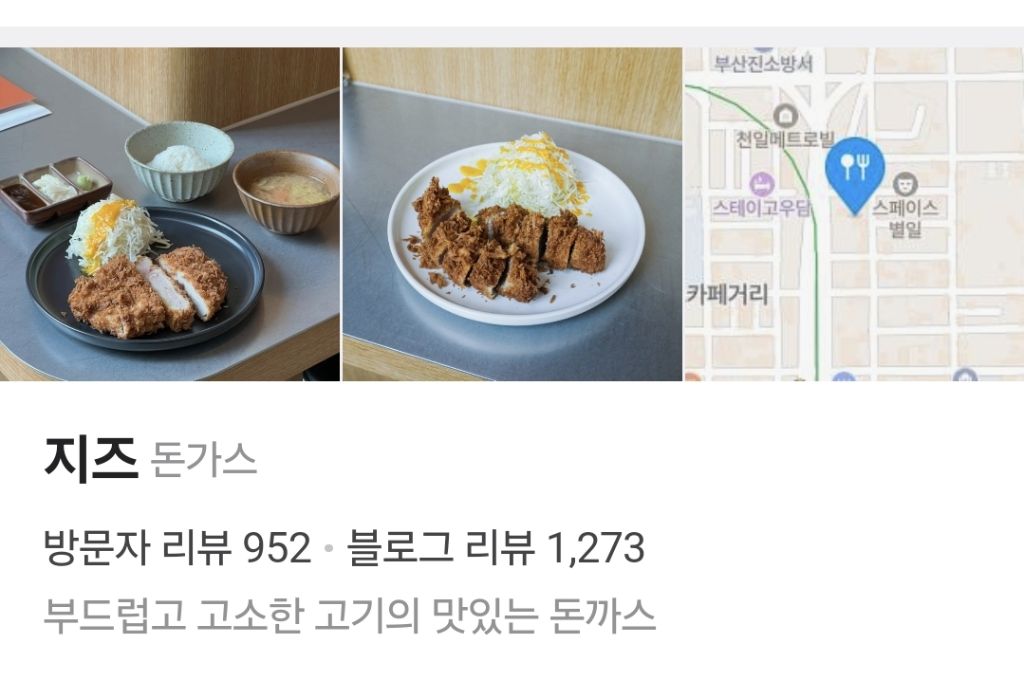Open the map showing the restaurant location
1024x680 pixels.
[854, 214]
